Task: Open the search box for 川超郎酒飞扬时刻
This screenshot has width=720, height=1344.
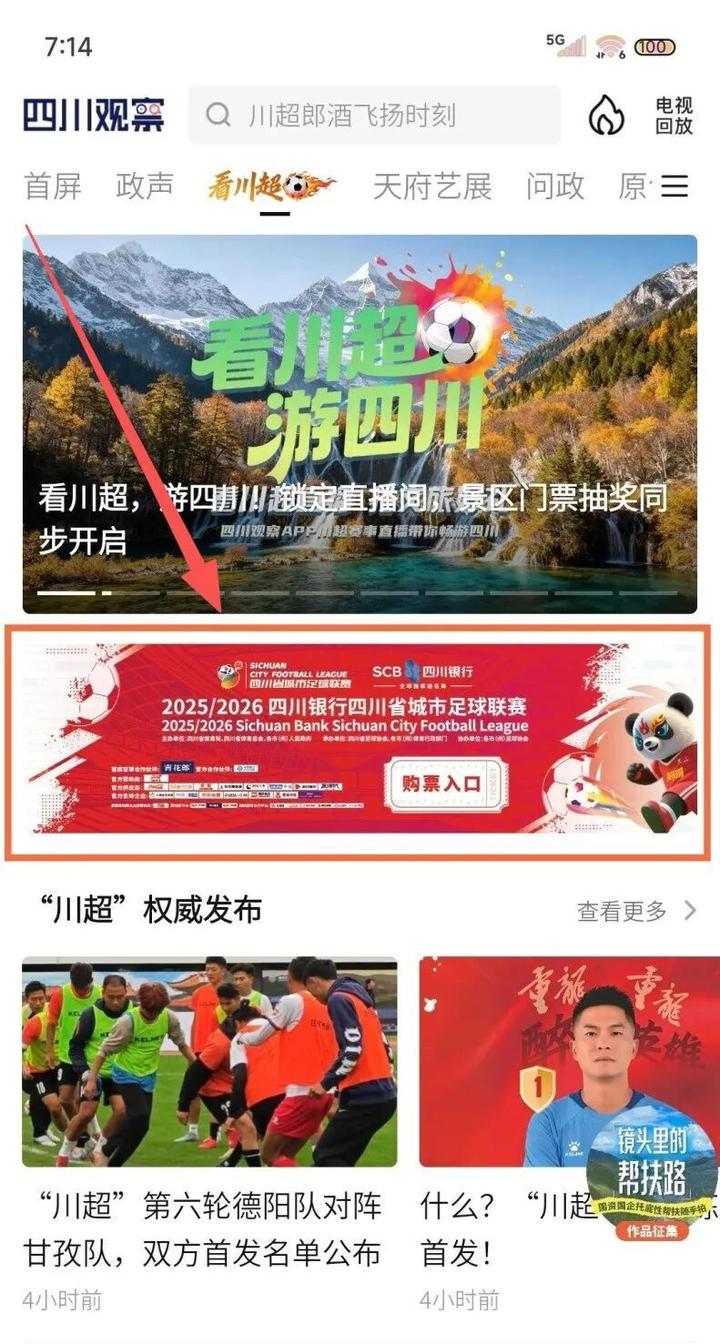Action: click(x=375, y=115)
